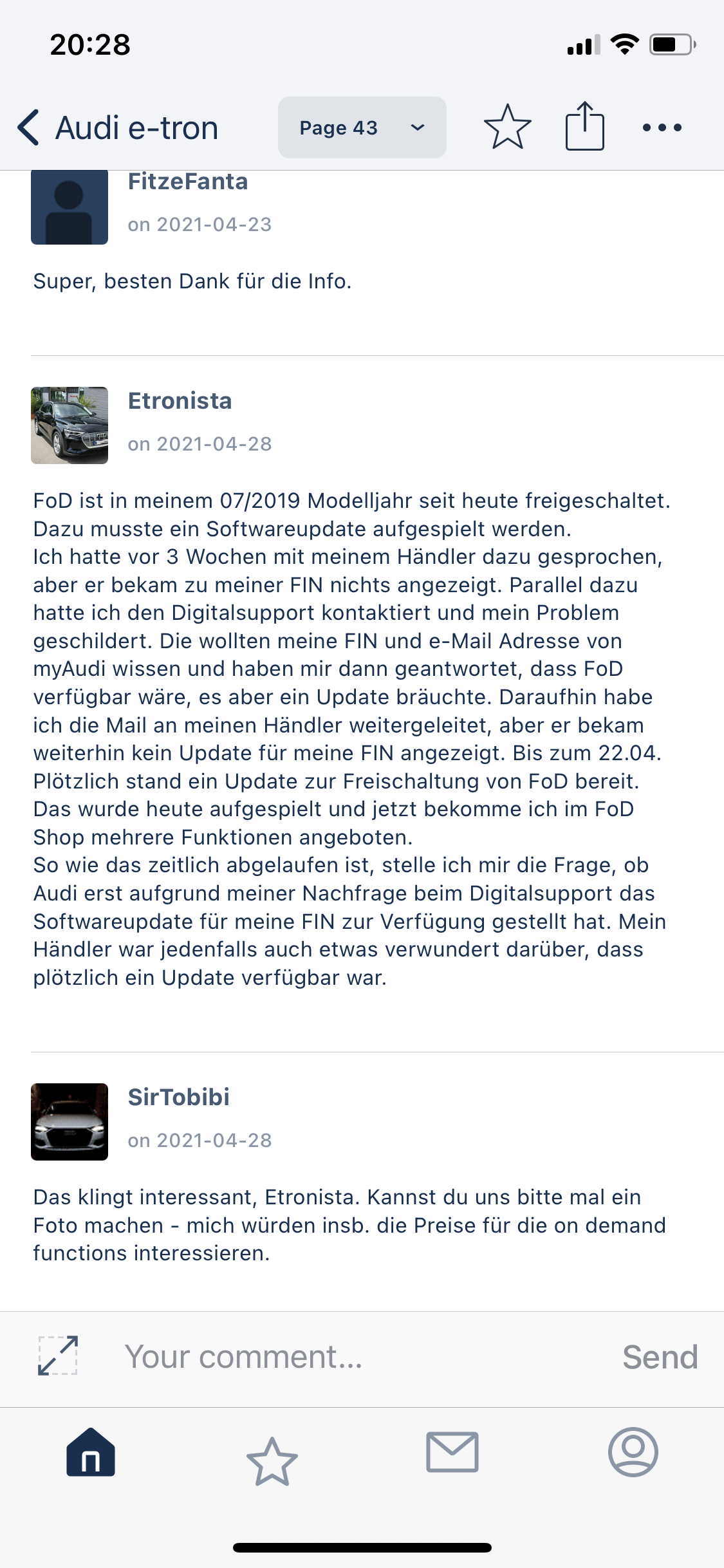Tap SirTobibi's avatar picture
This screenshot has width=724, height=1568.
coord(70,1121)
